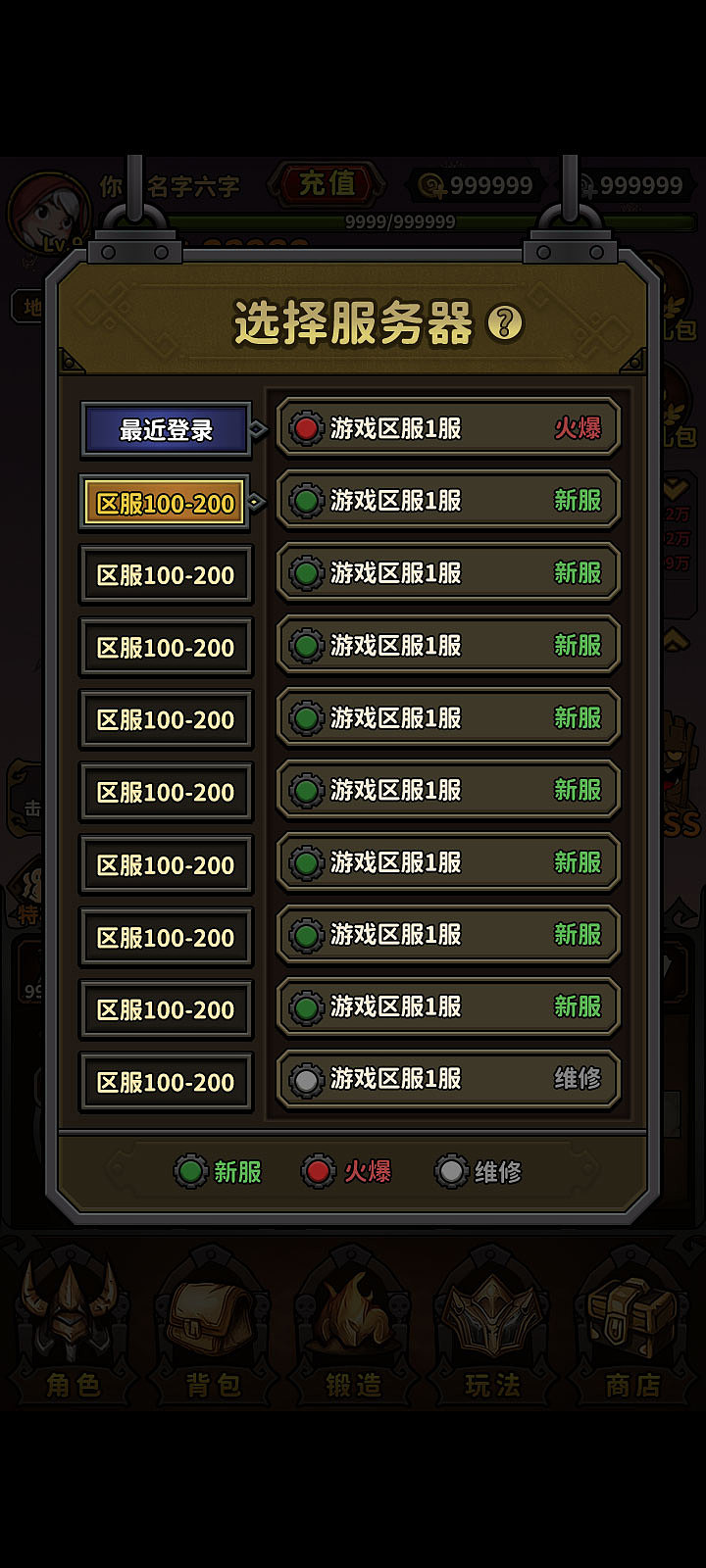Click the red 火爆 legend indicator
The height and width of the screenshot is (1568, 706).
coord(321,1172)
